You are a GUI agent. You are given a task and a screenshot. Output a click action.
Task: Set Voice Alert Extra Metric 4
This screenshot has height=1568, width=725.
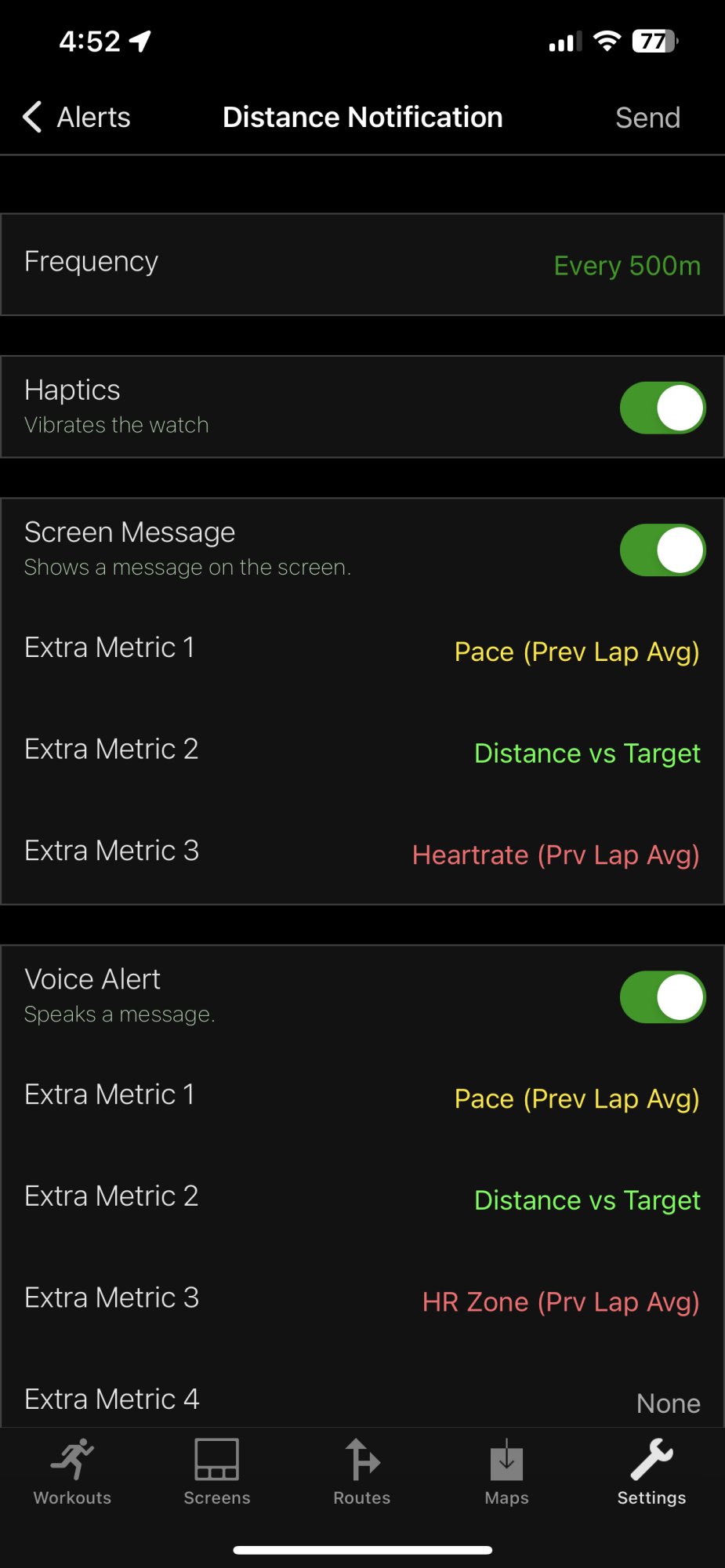coord(362,1400)
